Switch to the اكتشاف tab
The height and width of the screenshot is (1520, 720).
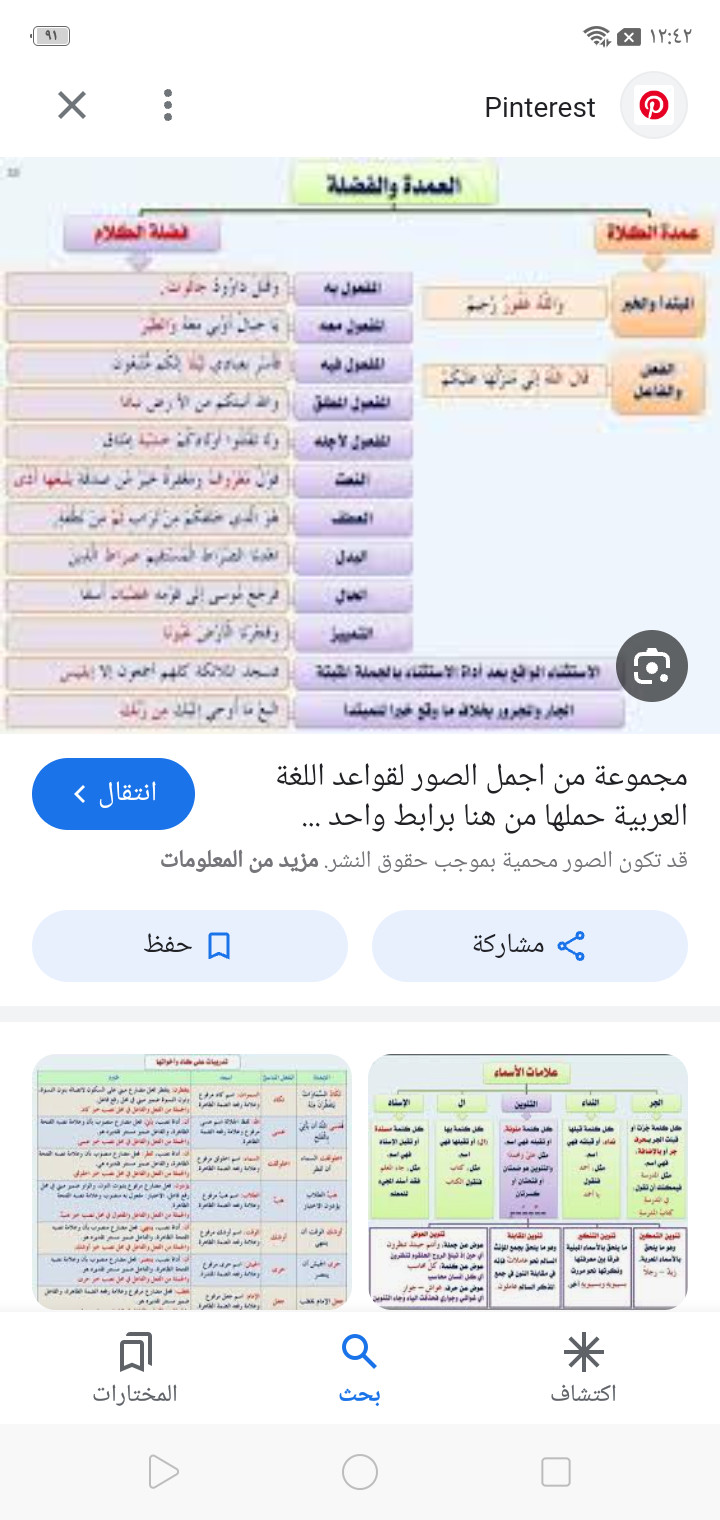583,1368
